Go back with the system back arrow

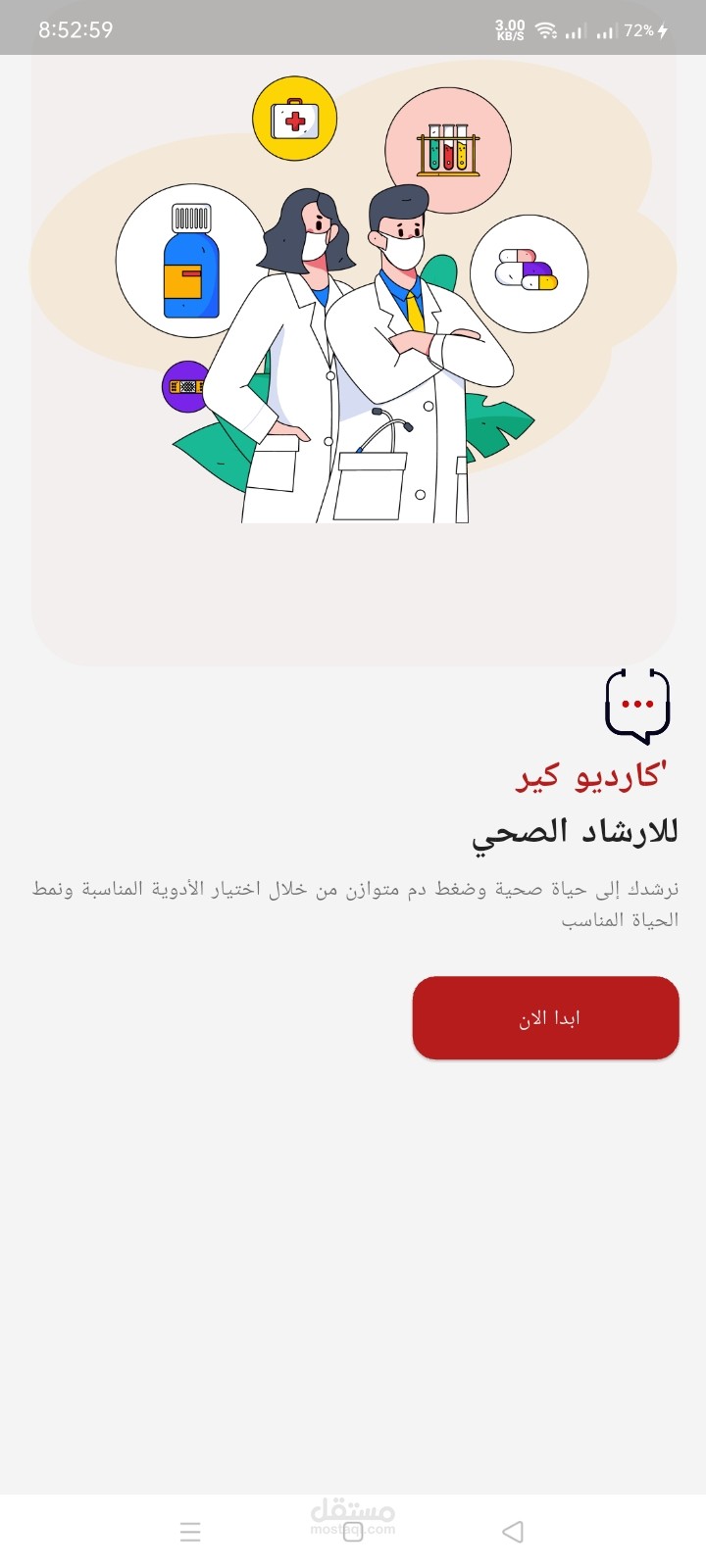(x=513, y=1532)
